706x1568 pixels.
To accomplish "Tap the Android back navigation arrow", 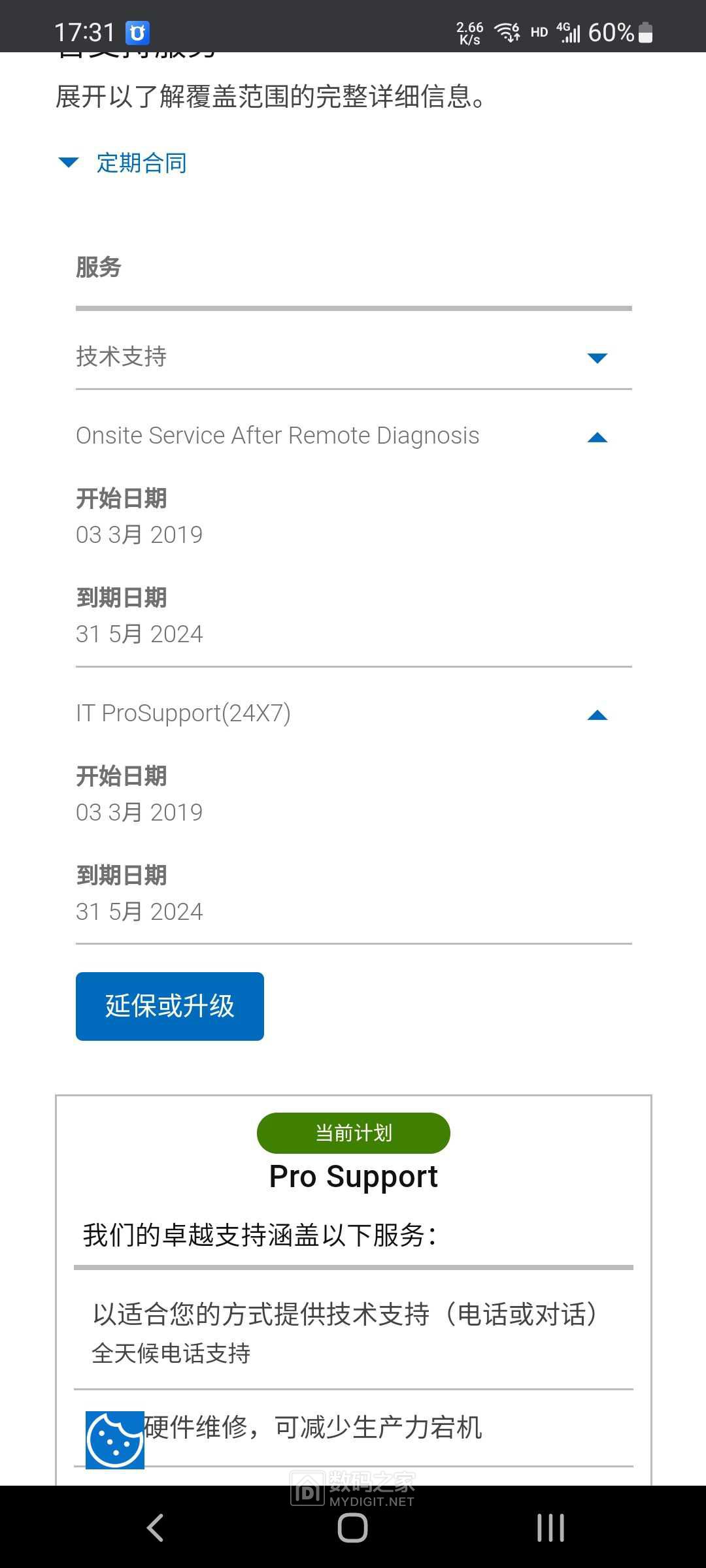I will pyautogui.click(x=155, y=1528).
